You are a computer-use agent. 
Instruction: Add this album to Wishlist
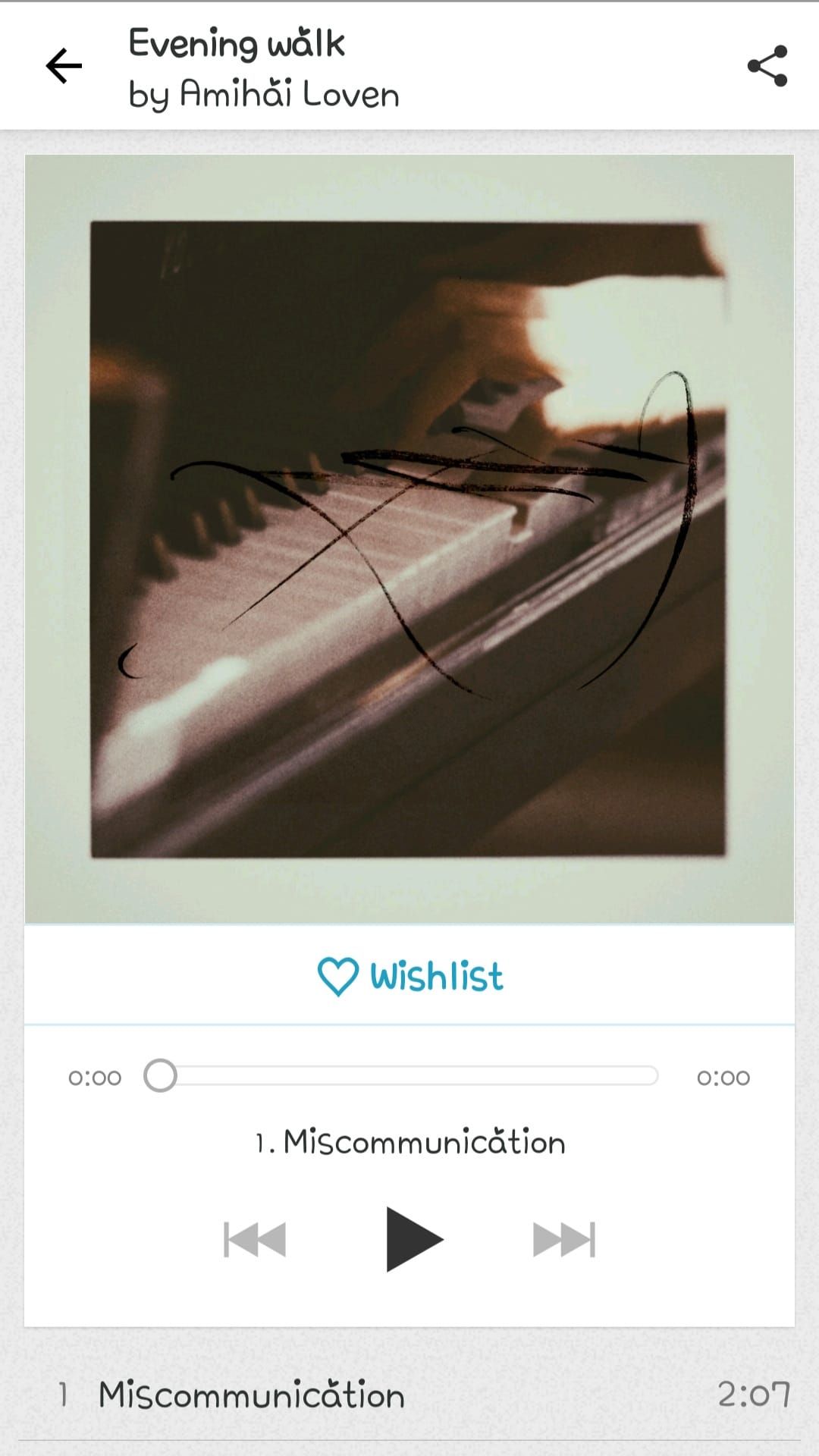click(409, 976)
